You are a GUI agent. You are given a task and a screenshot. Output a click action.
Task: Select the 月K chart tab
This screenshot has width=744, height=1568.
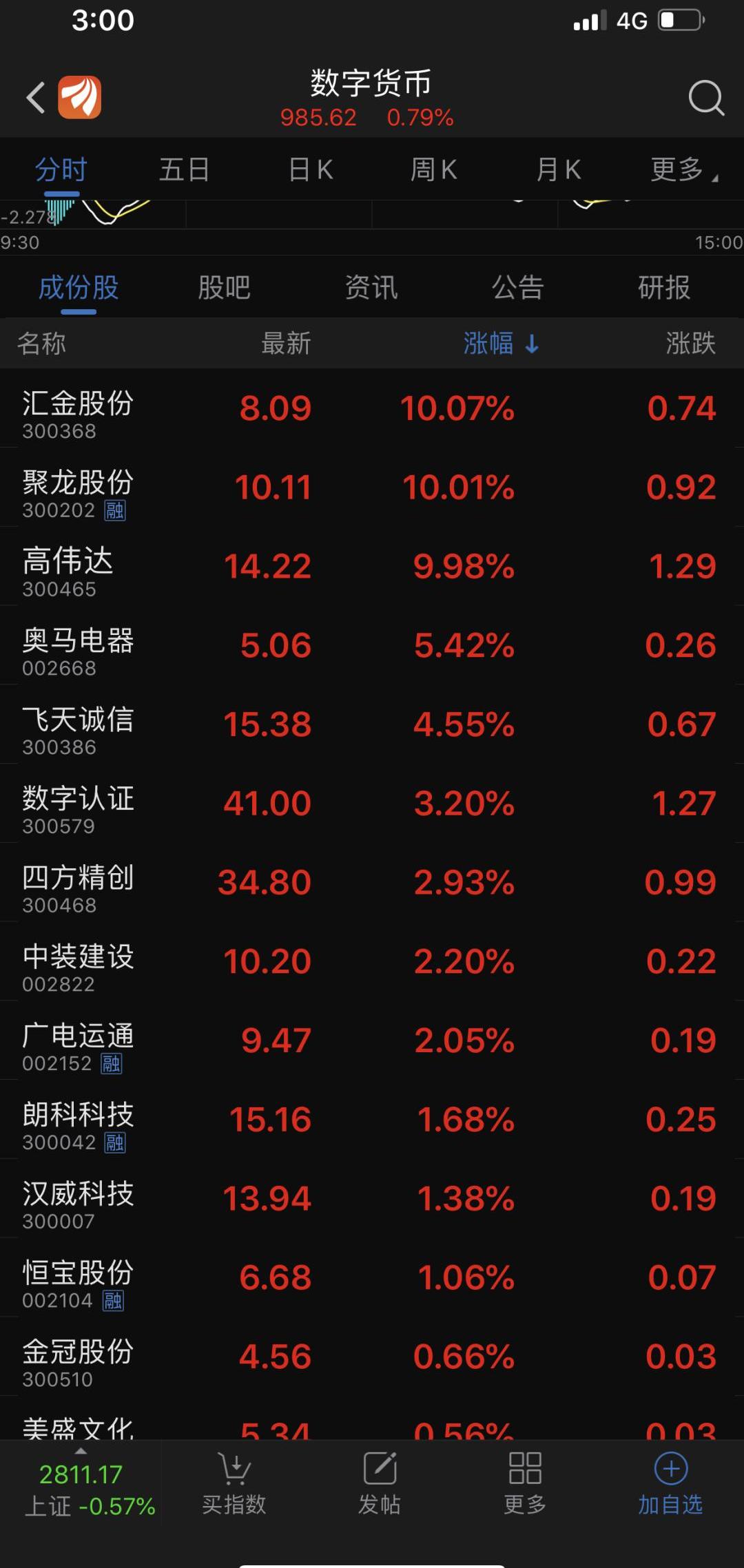click(x=558, y=169)
